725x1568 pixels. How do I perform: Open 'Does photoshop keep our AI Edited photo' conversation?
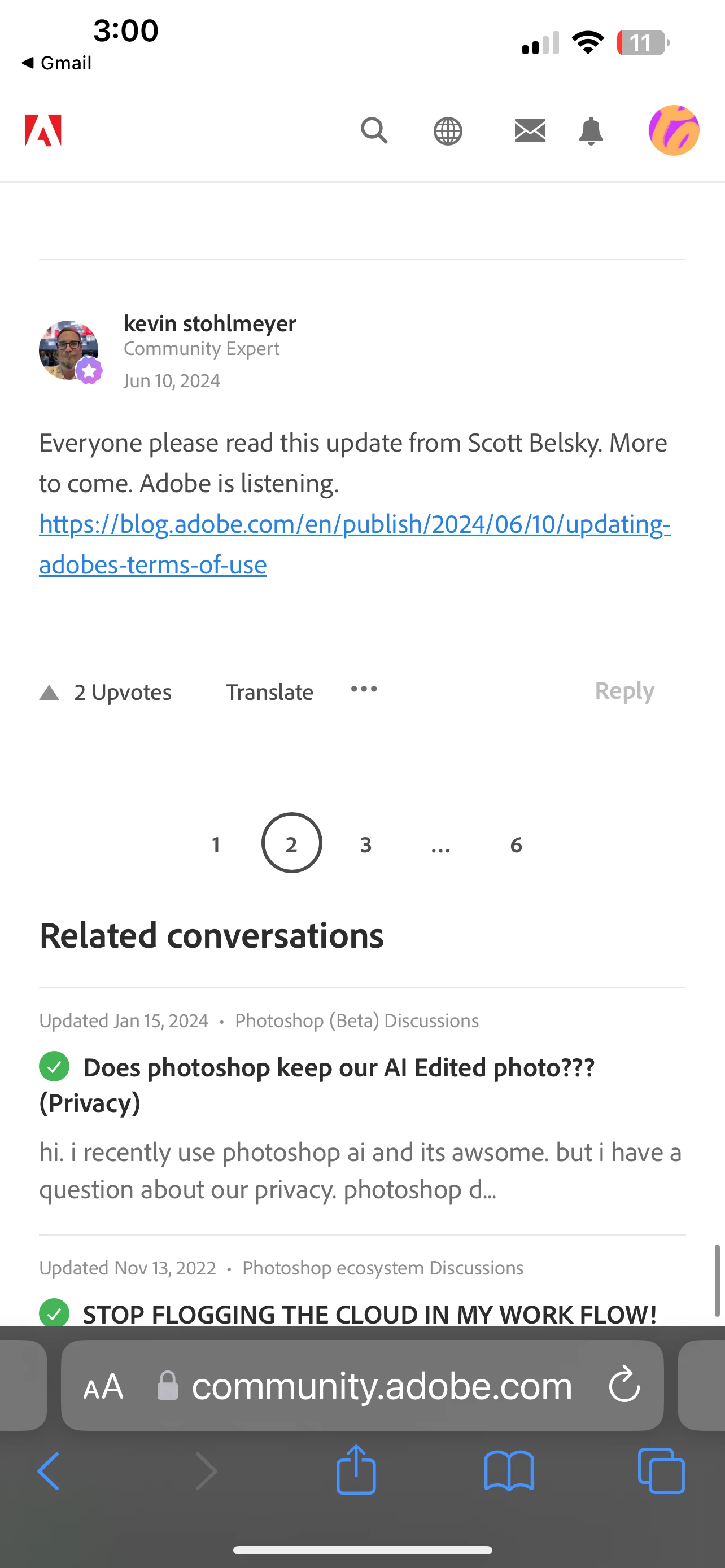(338, 1068)
